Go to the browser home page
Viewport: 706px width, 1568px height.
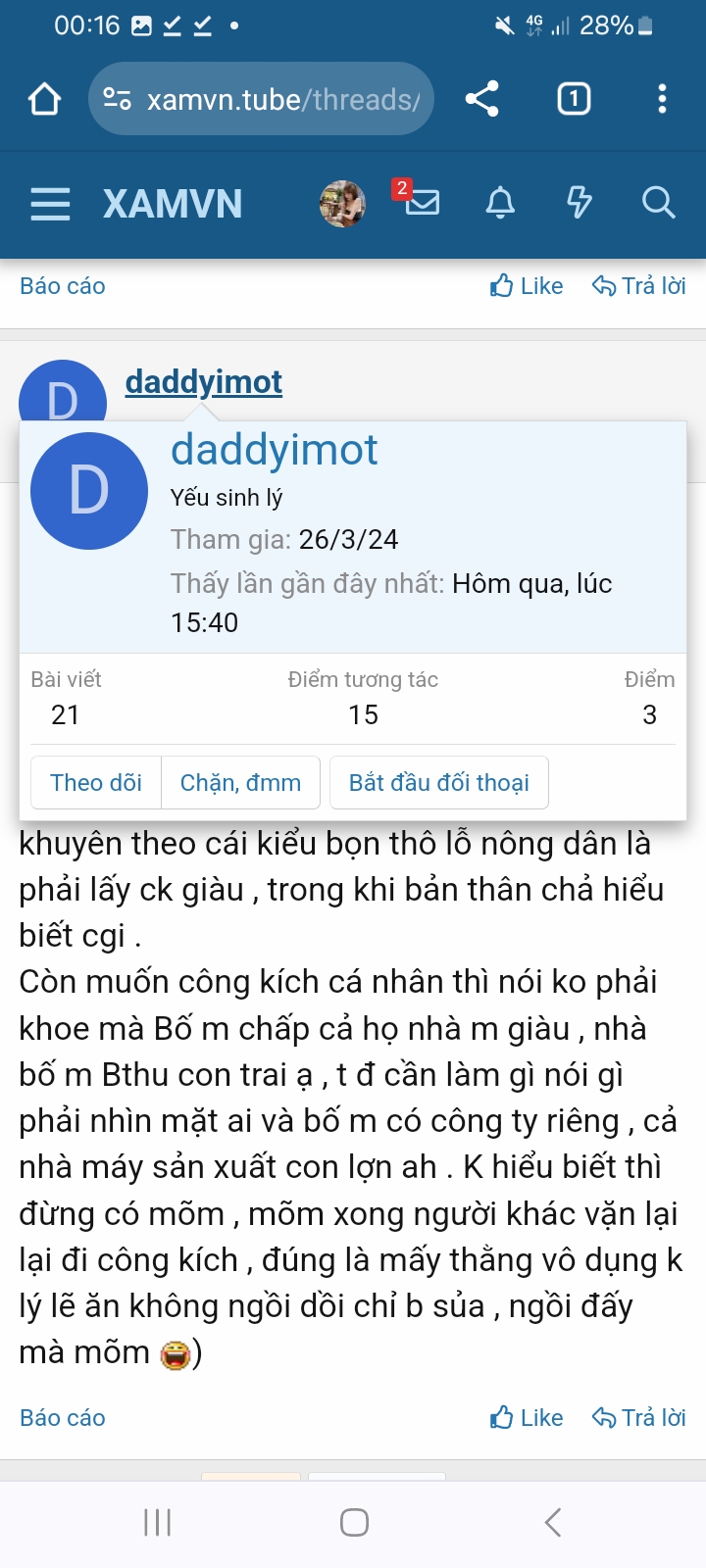[x=45, y=99]
